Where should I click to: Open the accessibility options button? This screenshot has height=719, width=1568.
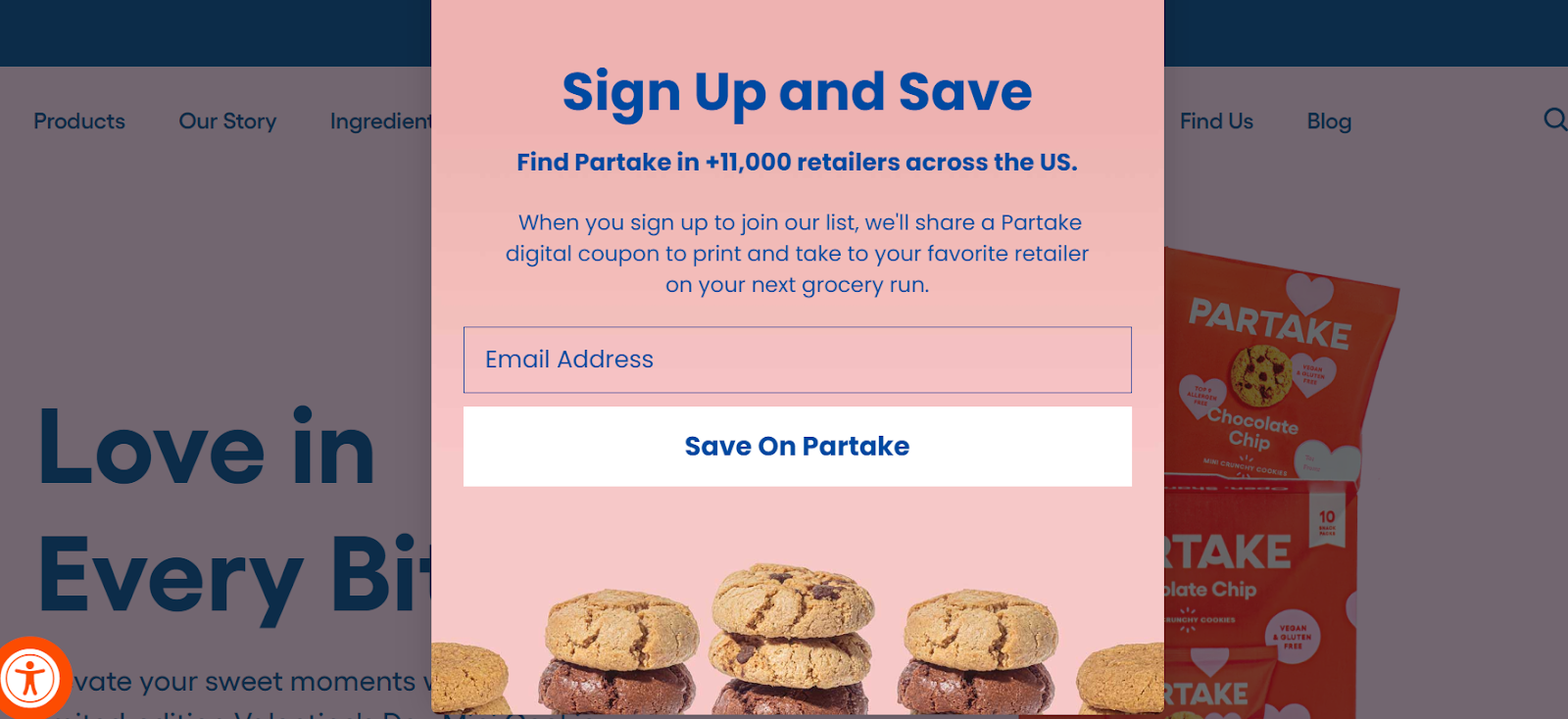(30, 678)
